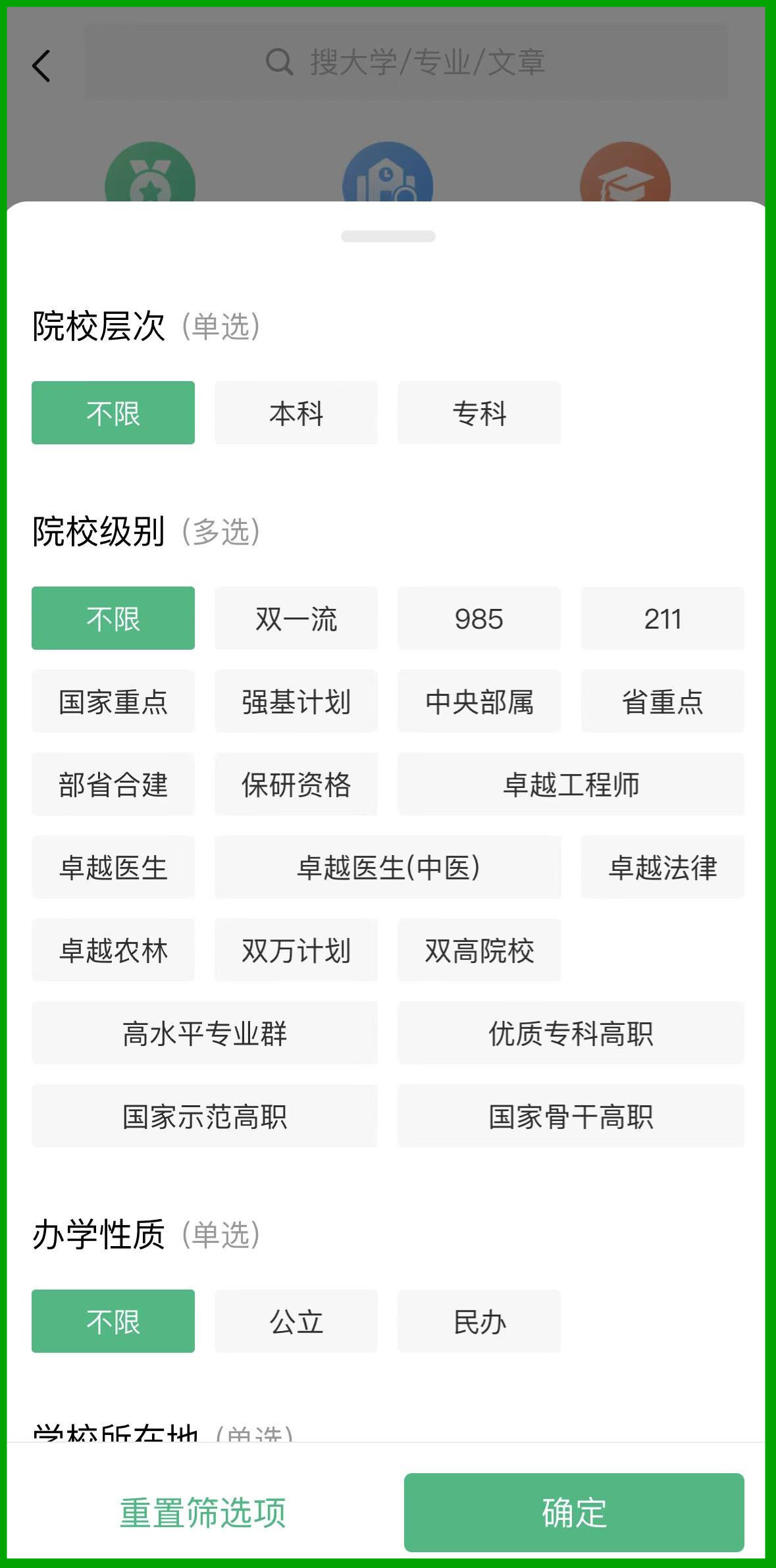
Task: Tap the 保研资格 chip
Action: [x=296, y=784]
